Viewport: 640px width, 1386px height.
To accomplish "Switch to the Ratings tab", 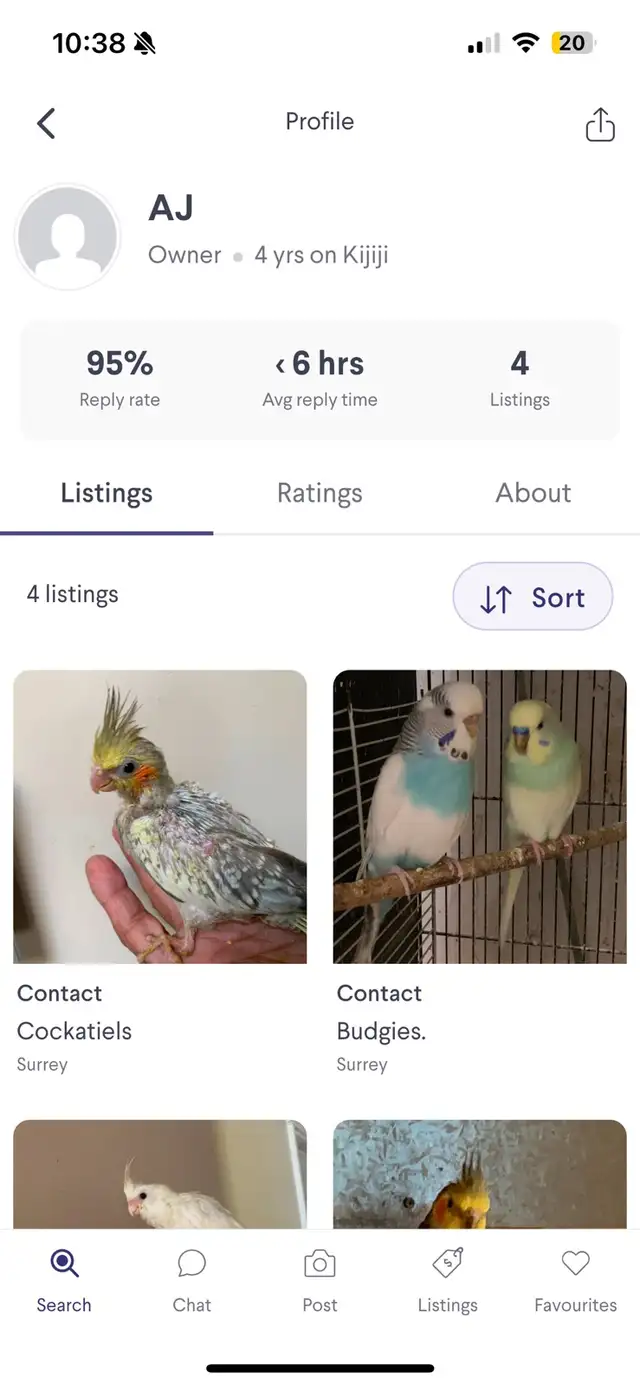I will point(320,493).
